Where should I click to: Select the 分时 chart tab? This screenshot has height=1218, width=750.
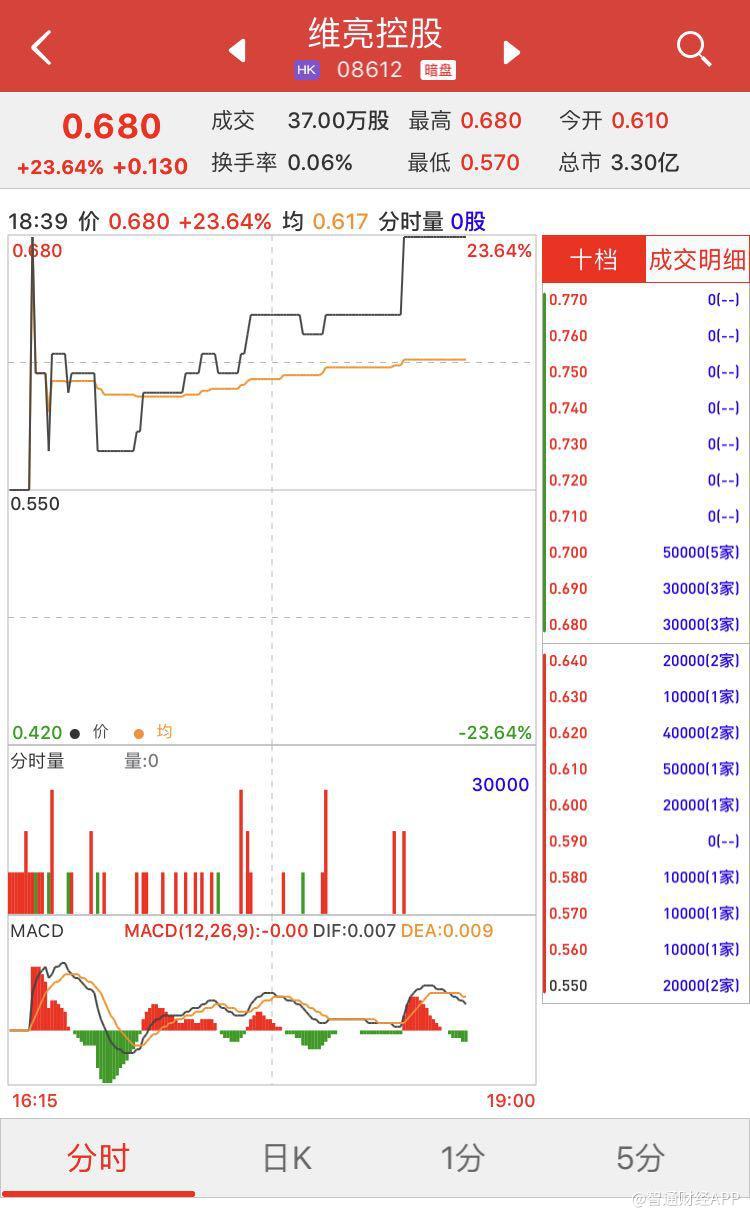coord(98,1158)
